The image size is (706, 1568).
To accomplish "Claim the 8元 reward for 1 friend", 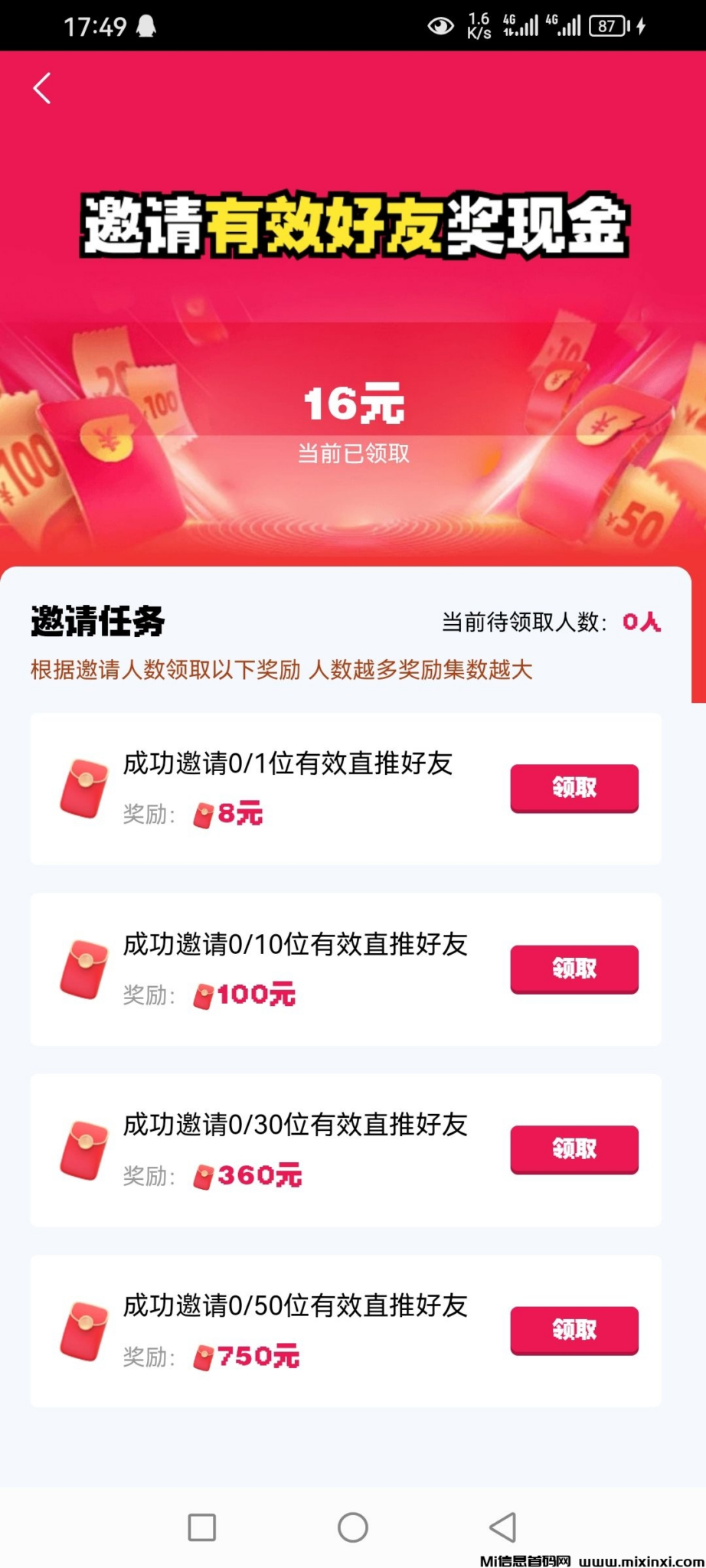I will 574,787.
